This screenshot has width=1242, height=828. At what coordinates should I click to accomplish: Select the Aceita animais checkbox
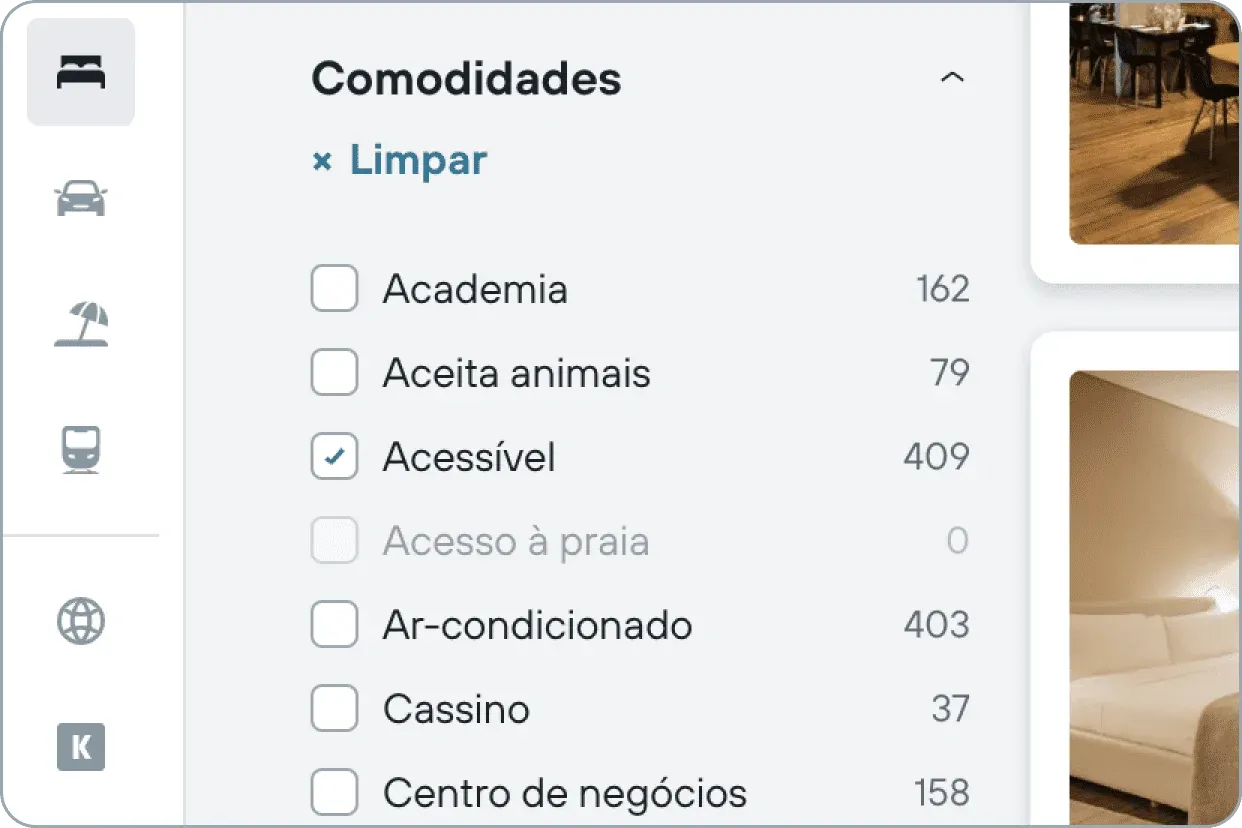pos(334,374)
